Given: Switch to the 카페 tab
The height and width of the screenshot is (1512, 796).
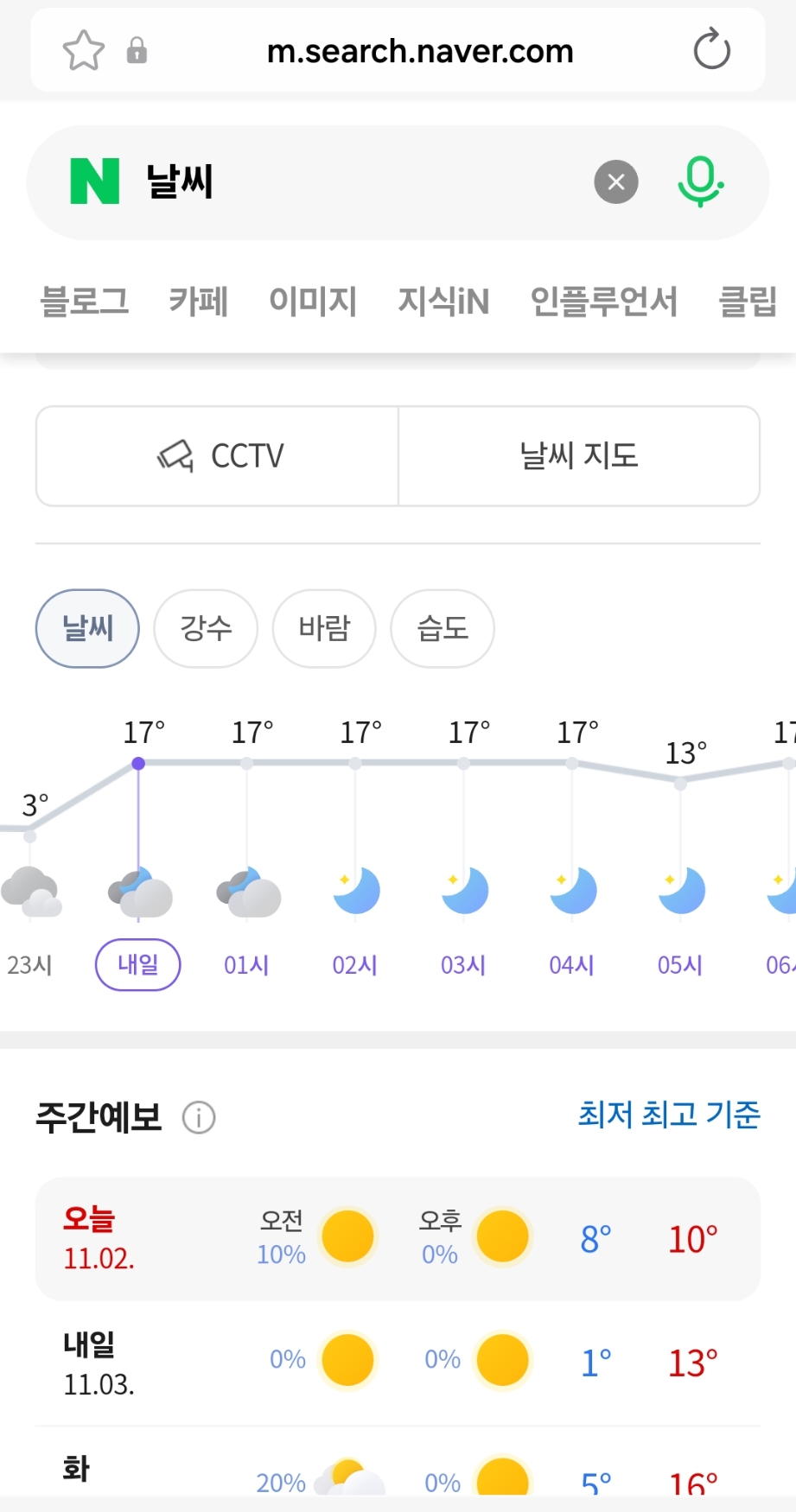Looking at the screenshot, I should click(199, 302).
